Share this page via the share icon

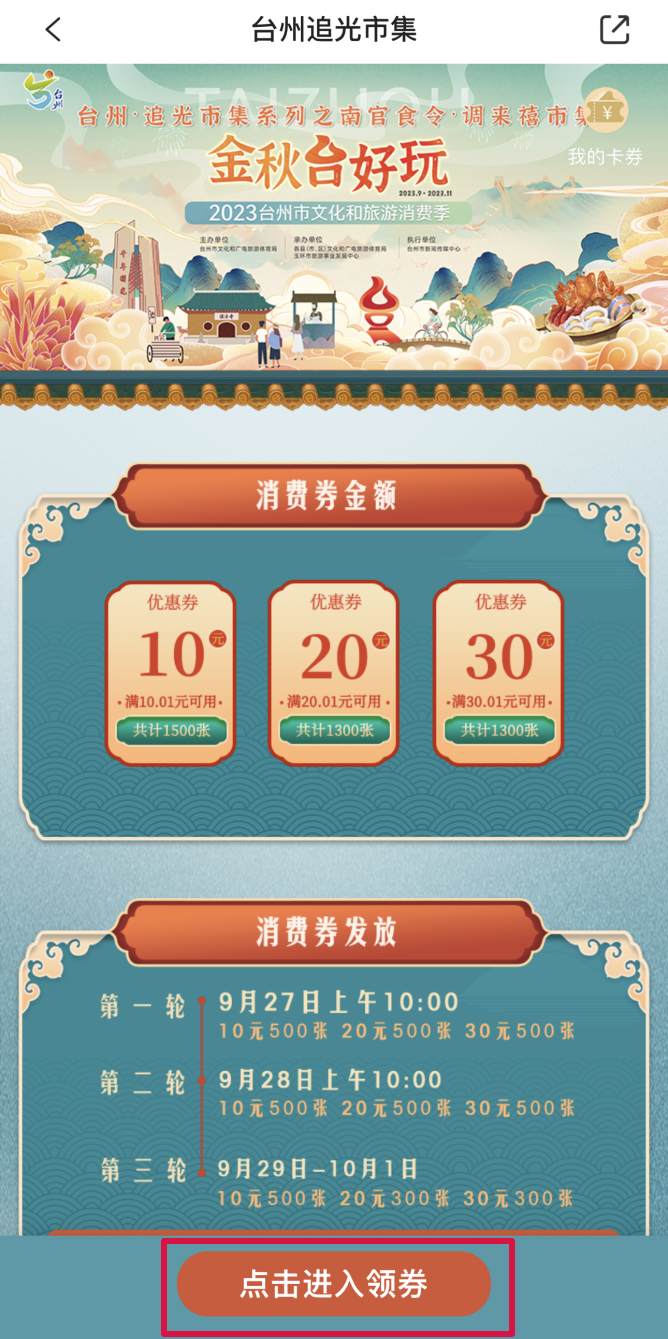[614, 30]
